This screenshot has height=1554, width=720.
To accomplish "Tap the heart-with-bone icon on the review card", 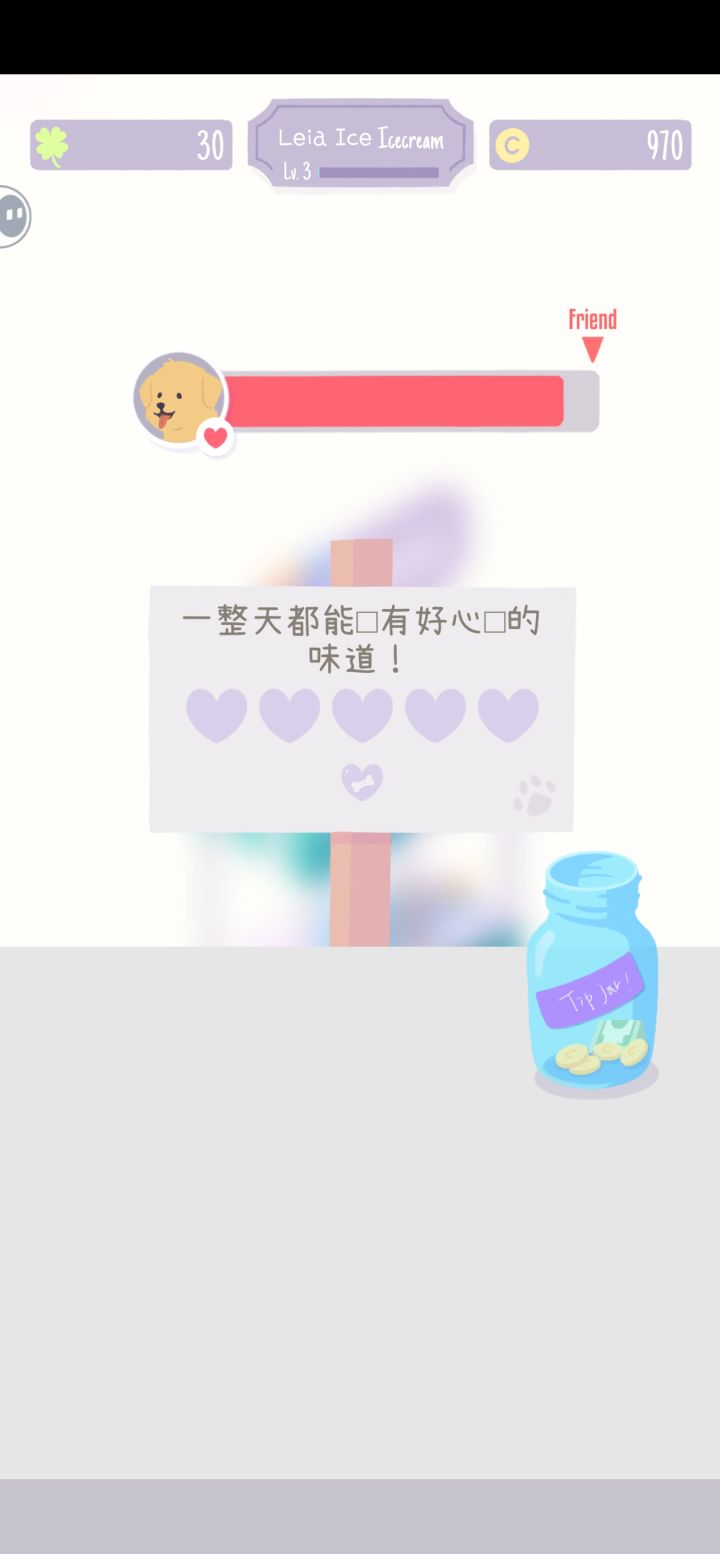I will click(x=361, y=780).
